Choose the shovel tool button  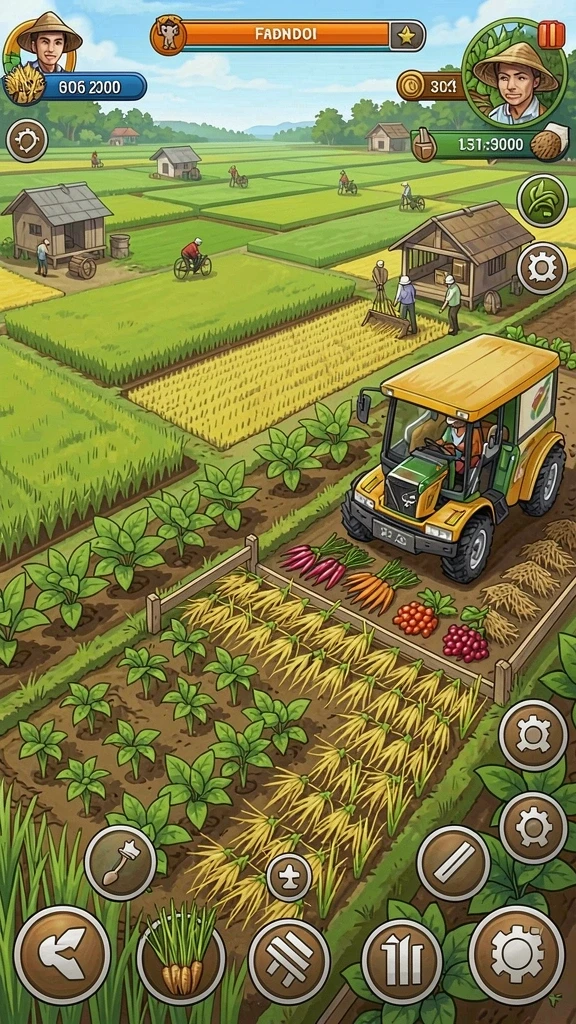coord(121,863)
